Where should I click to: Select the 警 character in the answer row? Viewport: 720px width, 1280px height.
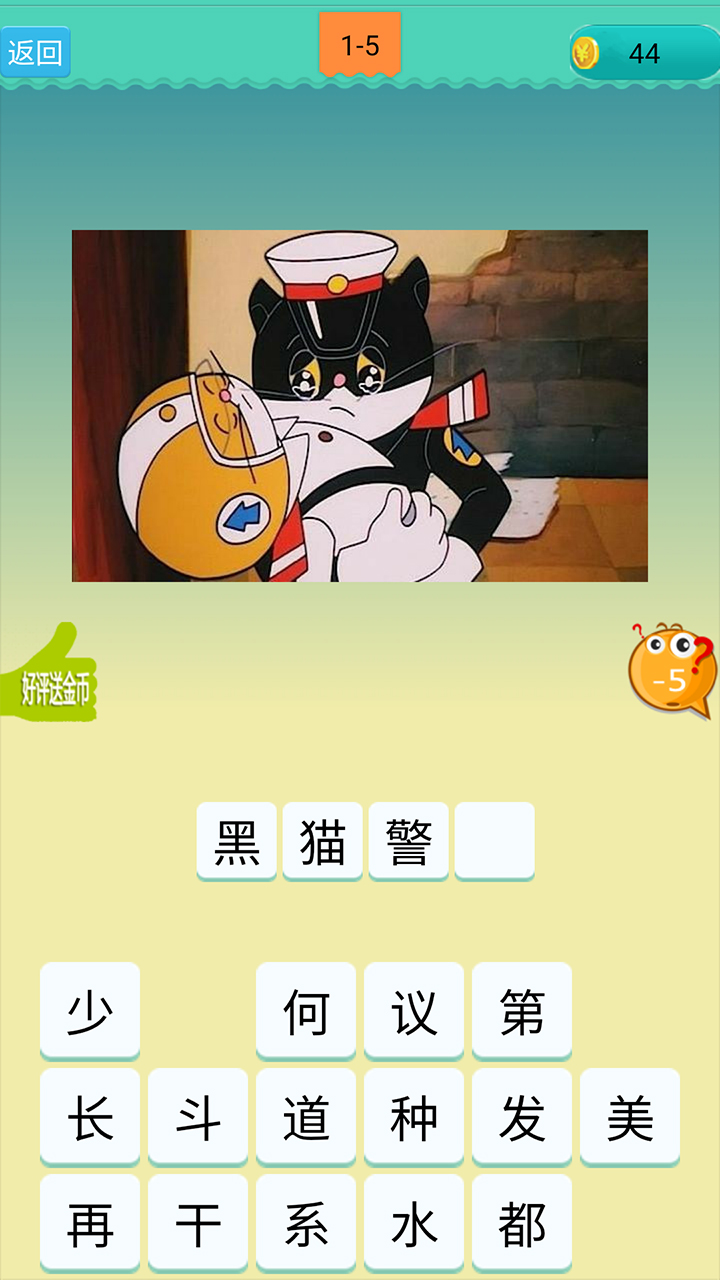click(409, 840)
